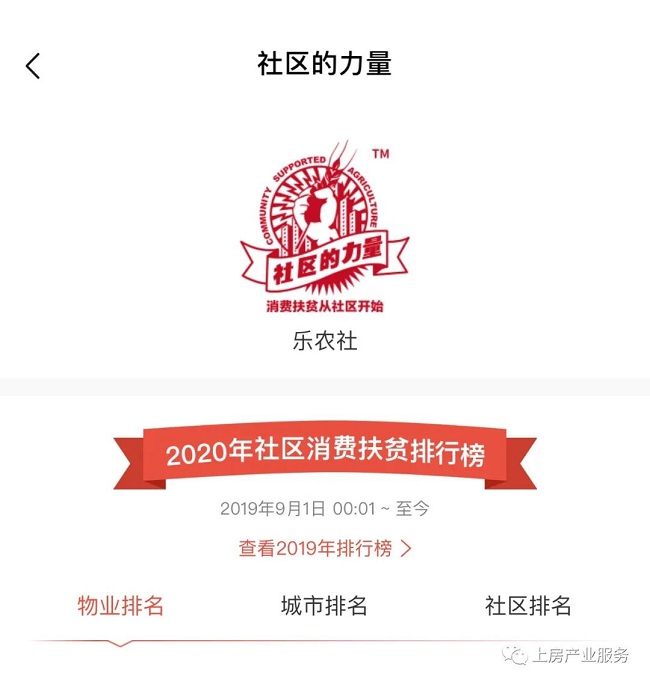The image size is (650, 684).
Task: Switch to the 城市排名 tab
Action: [324, 605]
